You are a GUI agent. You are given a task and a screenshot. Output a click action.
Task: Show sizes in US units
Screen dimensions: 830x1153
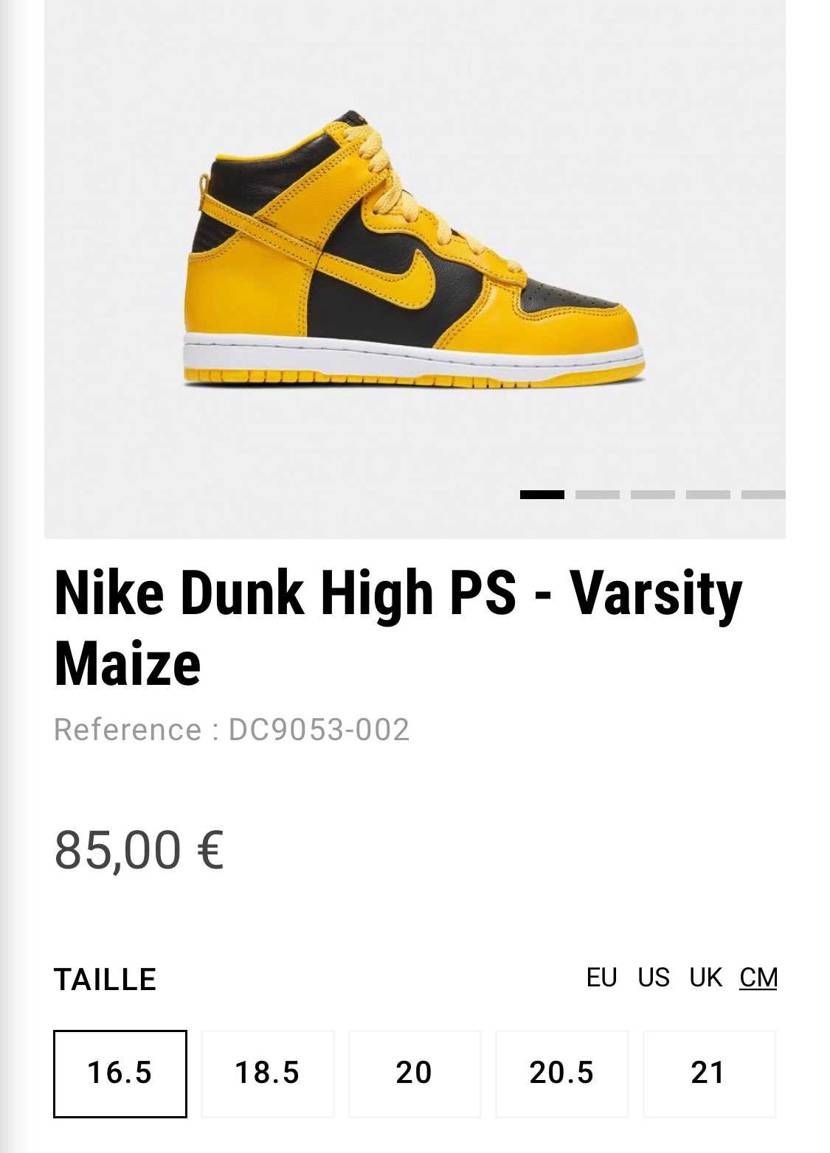654,978
